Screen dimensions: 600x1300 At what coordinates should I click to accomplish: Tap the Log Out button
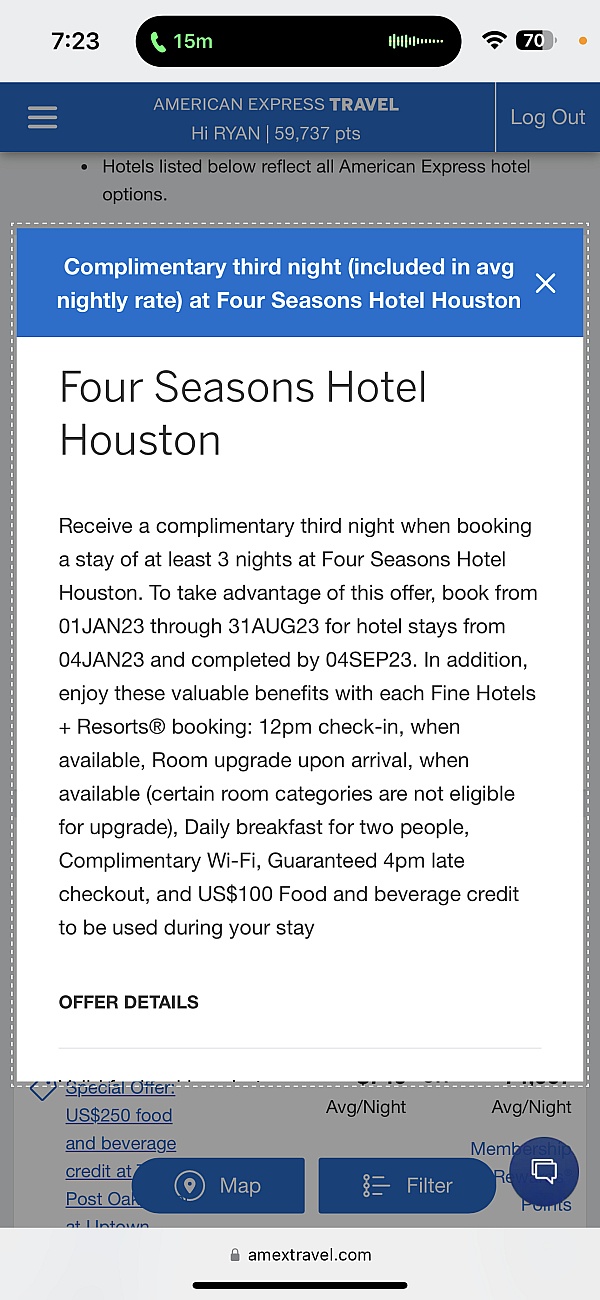tap(548, 117)
